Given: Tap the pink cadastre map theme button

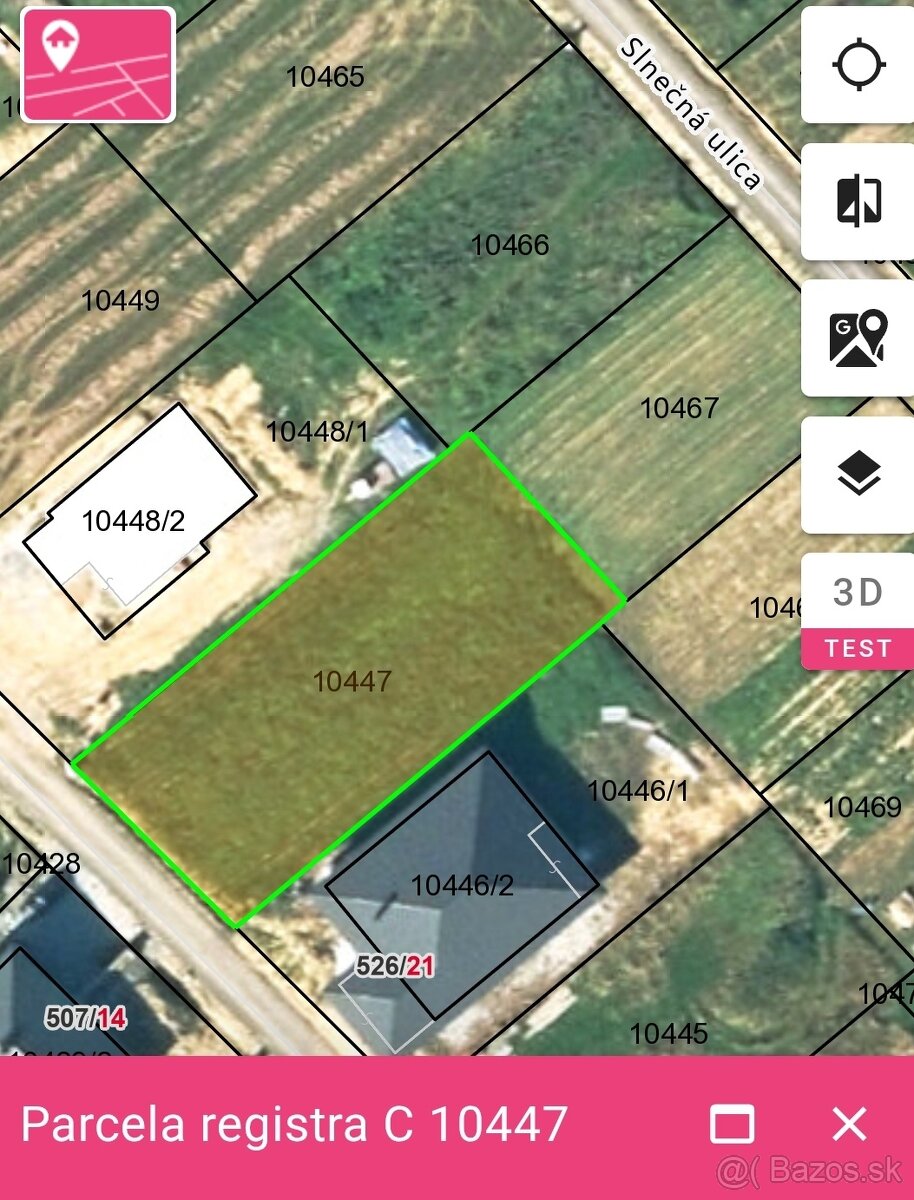Looking at the screenshot, I should pos(98,64).
